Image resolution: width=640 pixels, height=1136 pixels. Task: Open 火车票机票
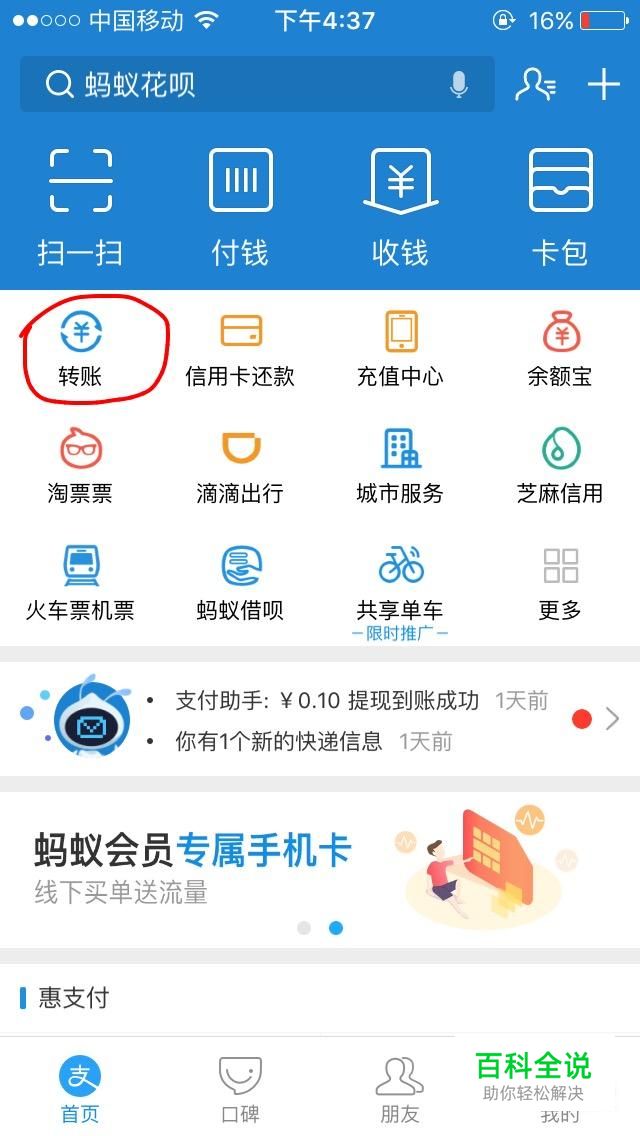point(80,582)
